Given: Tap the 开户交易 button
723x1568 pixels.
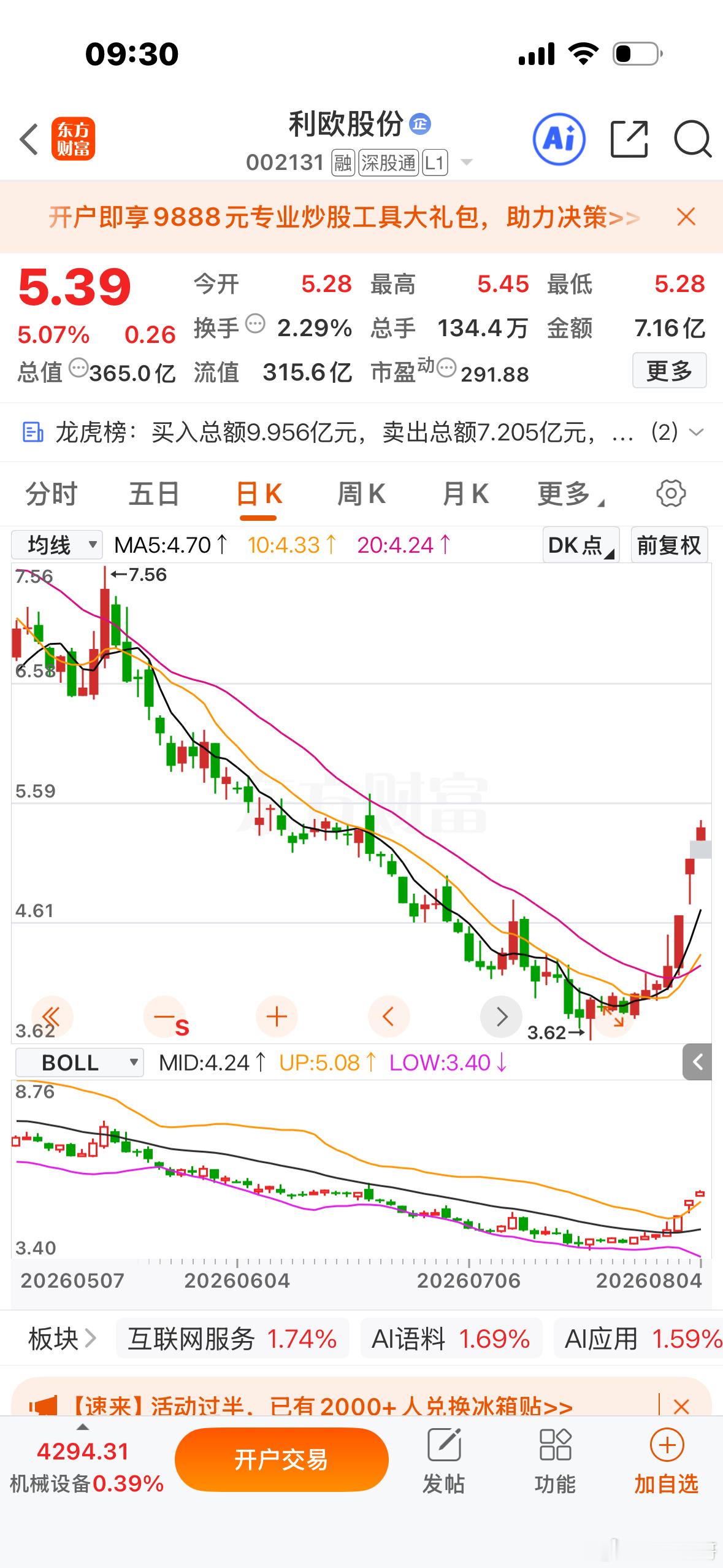Looking at the screenshot, I should pyautogui.click(x=281, y=1460).
